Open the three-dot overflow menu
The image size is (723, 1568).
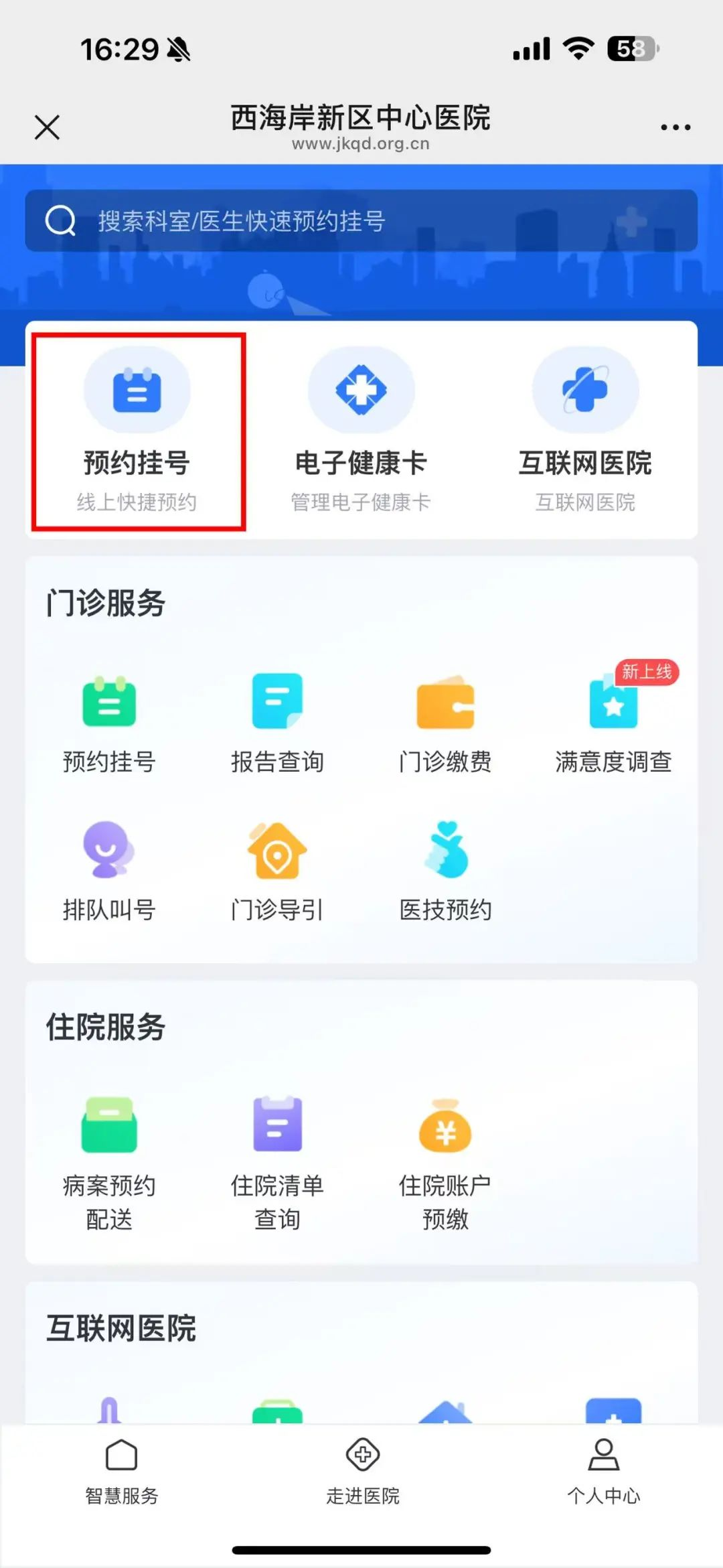click(x=675, y=127)
